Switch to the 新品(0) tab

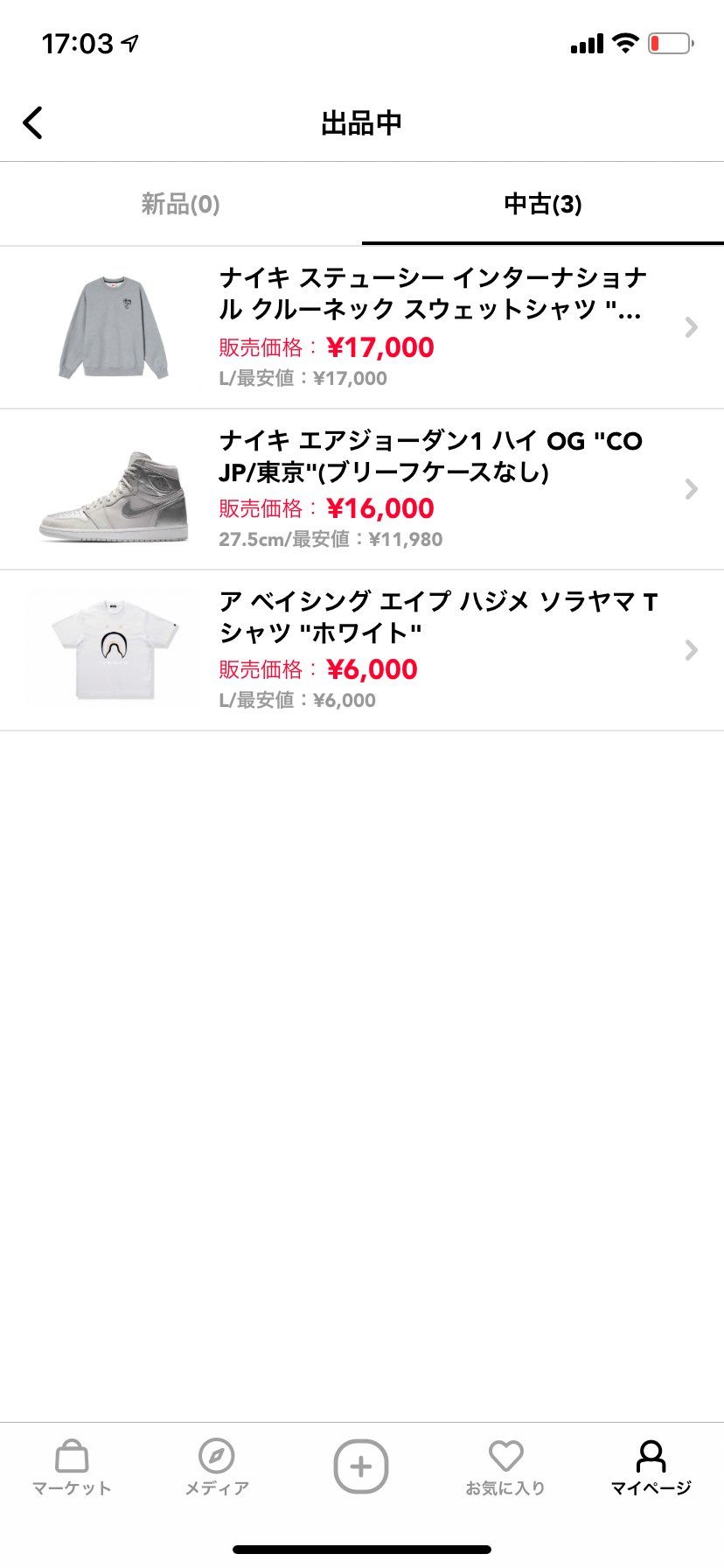(x=179, y=203)
